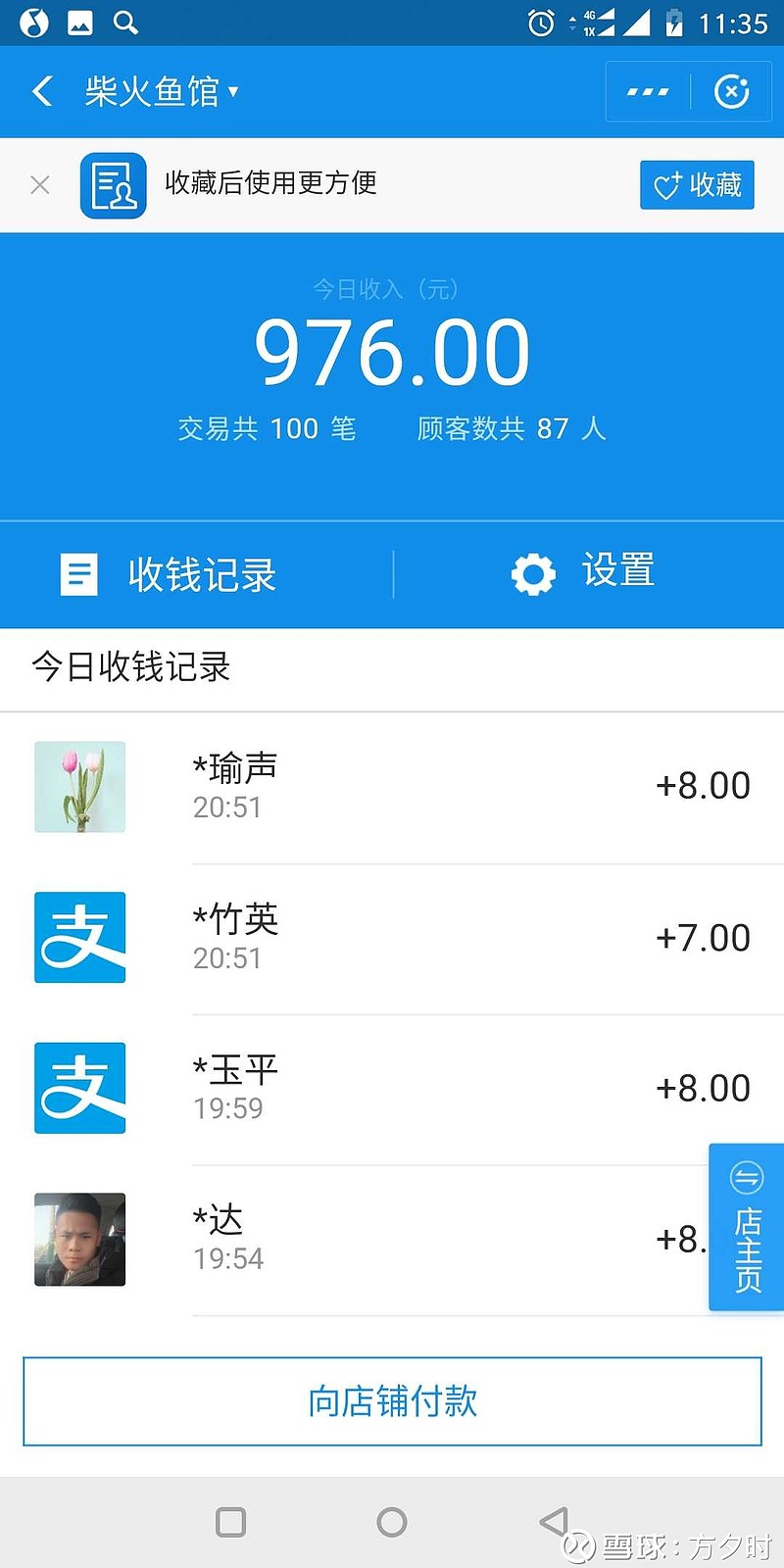Tap the merchant card icon in the banner

[114, 184]
